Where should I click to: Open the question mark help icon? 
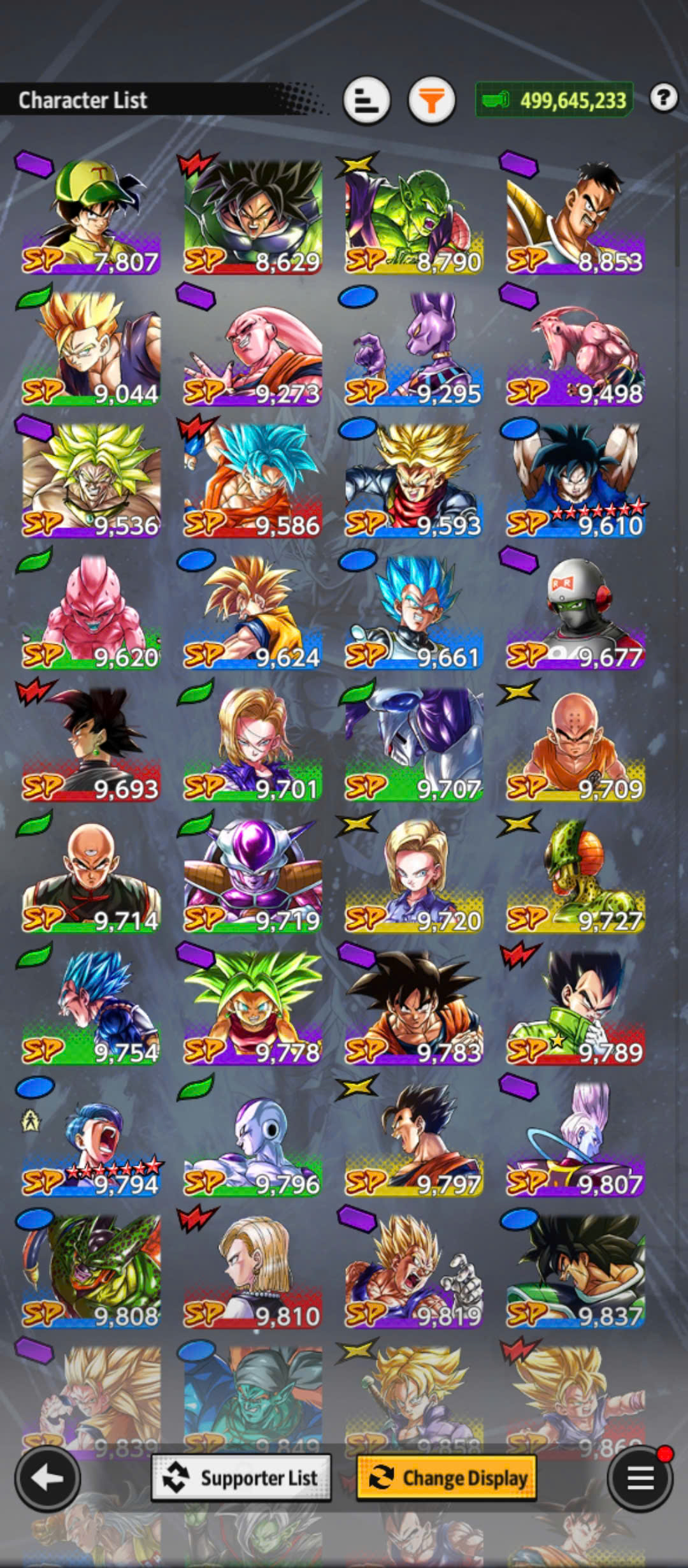pyautogui.click(x=663, y=98)
